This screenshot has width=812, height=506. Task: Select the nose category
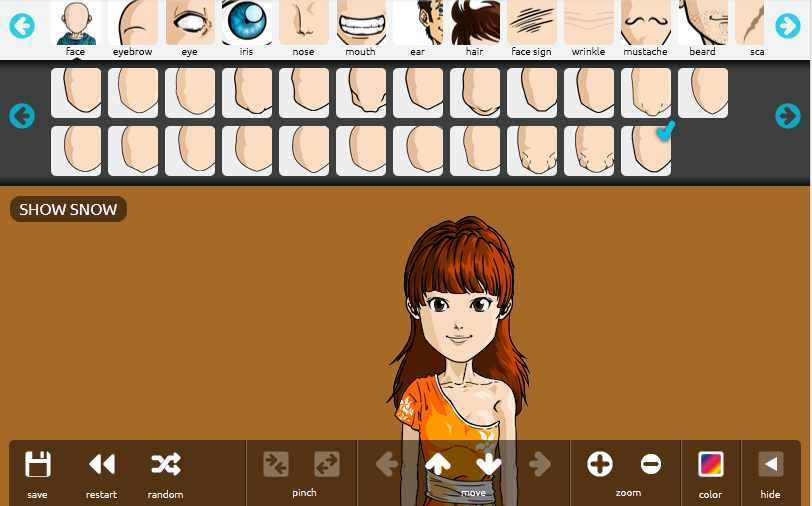click(303, 28)
